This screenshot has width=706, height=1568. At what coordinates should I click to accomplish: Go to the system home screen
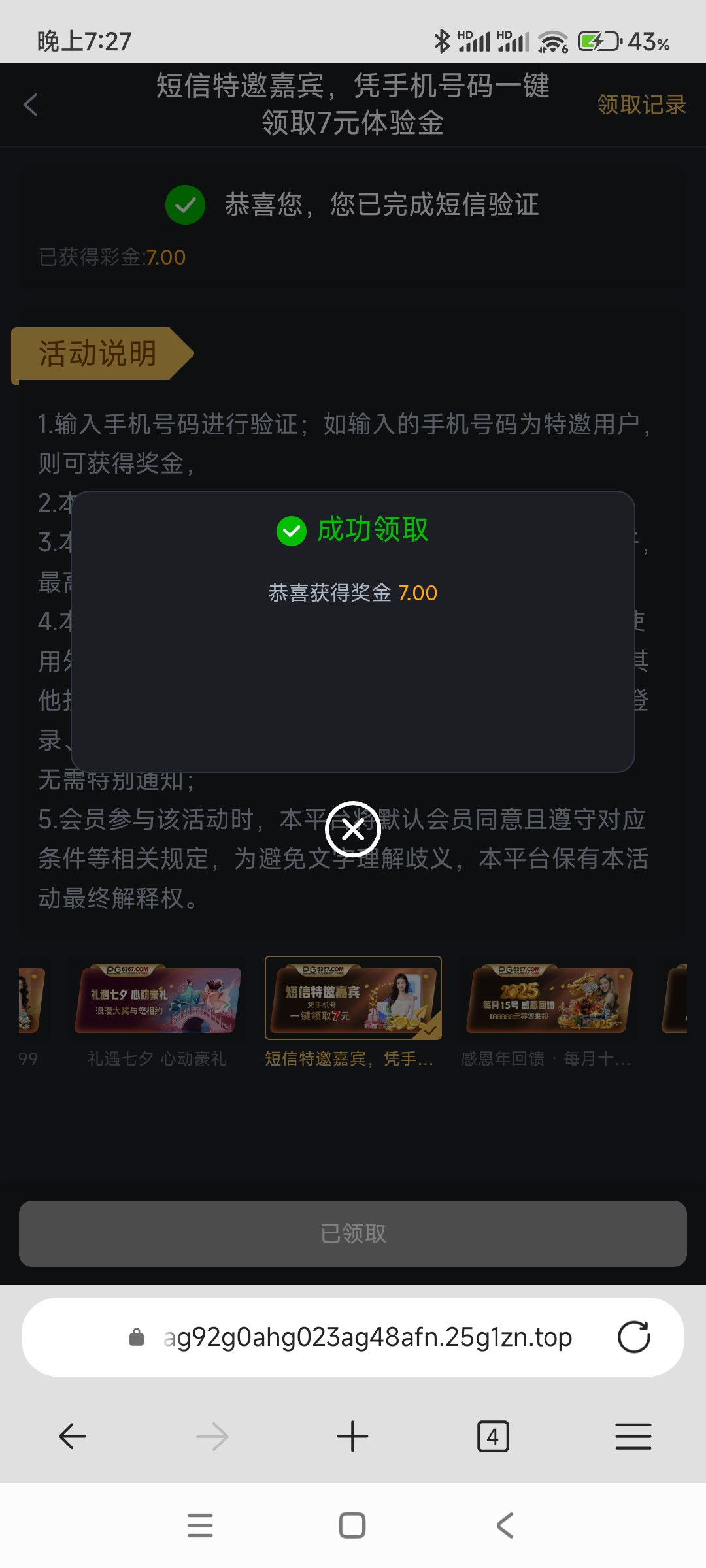tap(352, 1526)
